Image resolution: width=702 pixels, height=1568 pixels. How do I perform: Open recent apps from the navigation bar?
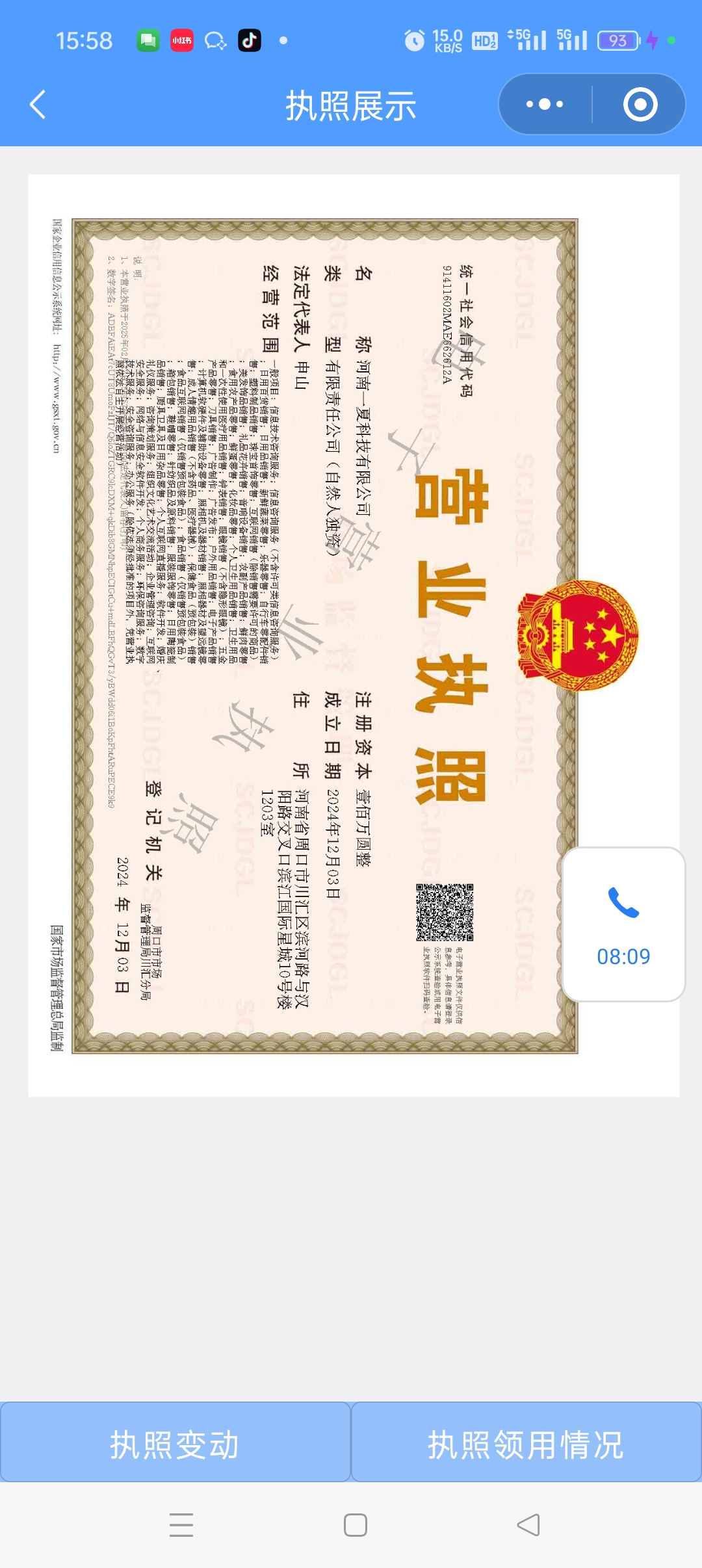click(x=181, y=1525)
